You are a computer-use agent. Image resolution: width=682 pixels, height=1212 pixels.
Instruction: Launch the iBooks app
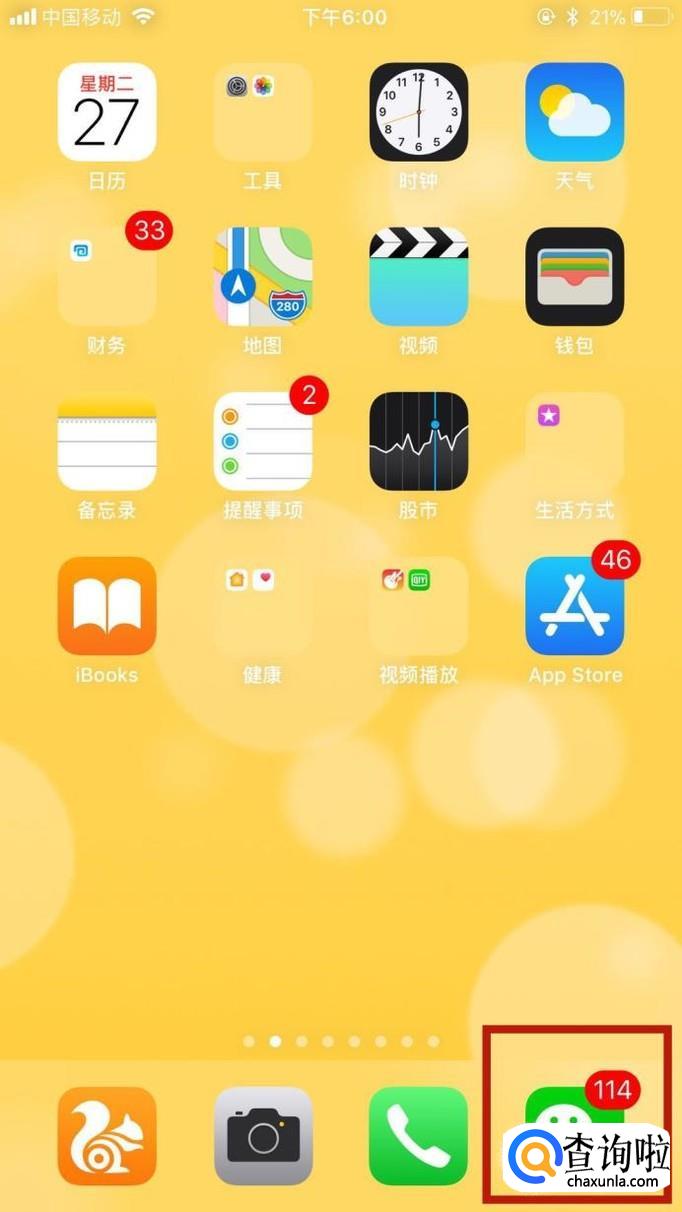click(107, 606)
